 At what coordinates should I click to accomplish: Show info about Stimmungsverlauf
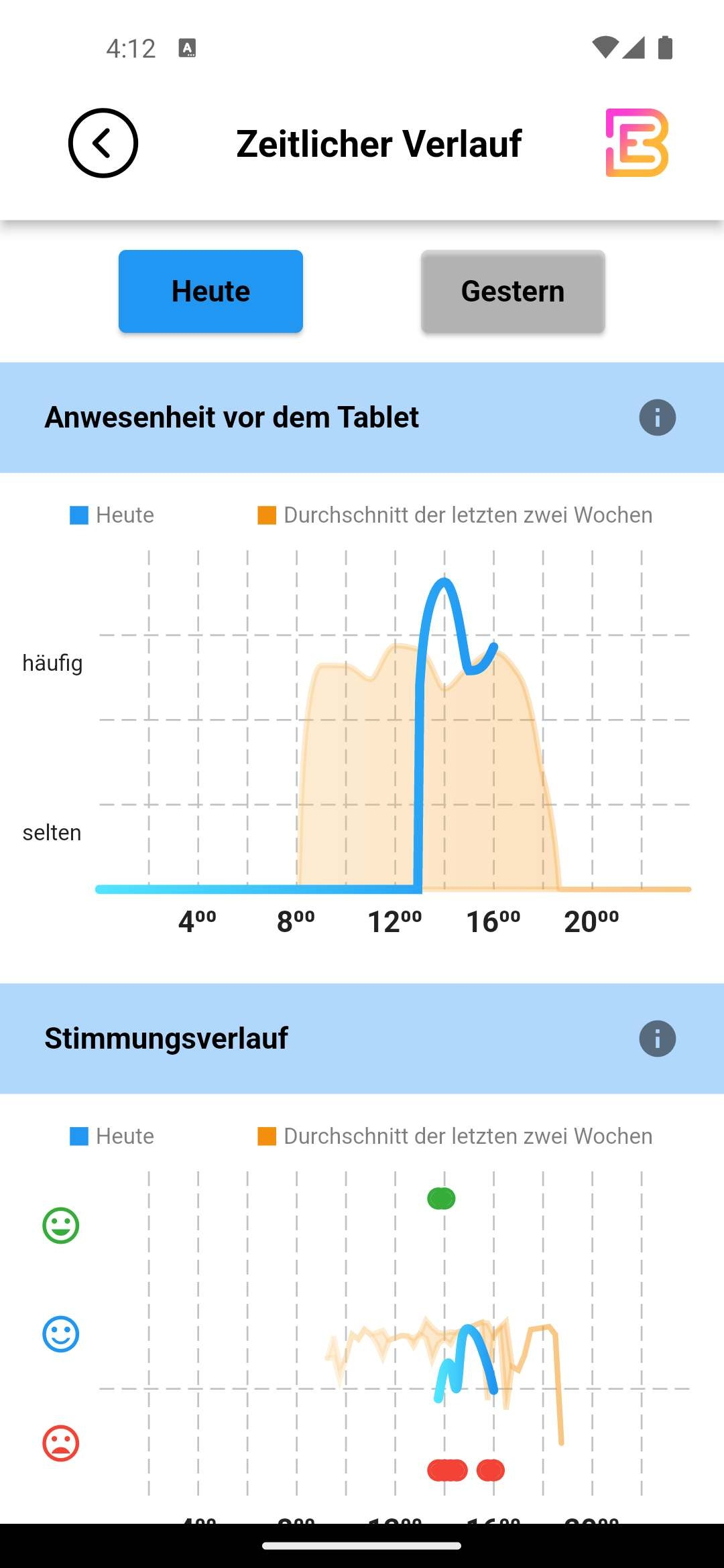pos(657,1039)
